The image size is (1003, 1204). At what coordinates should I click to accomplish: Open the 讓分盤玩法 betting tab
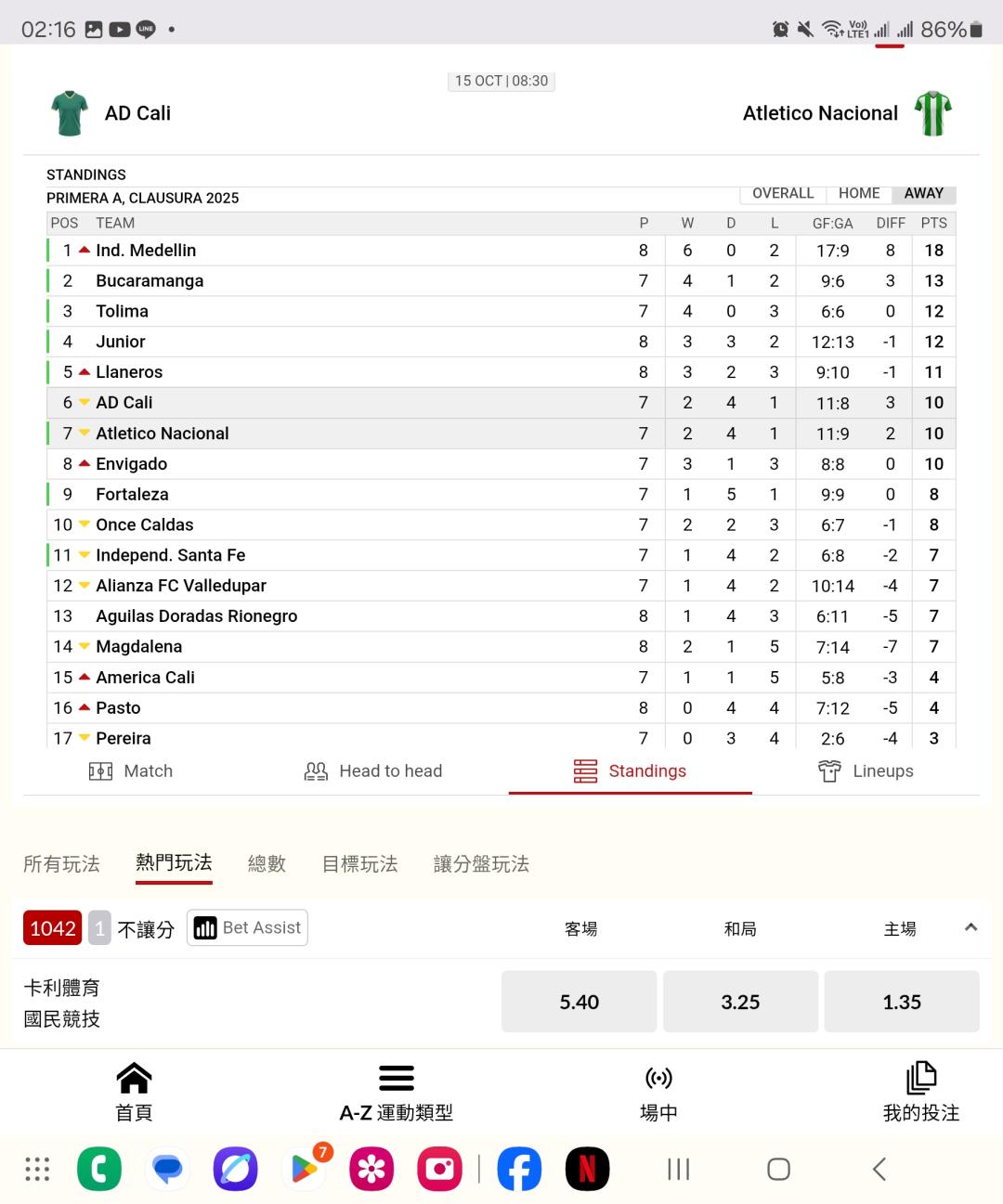click(481, 864)
